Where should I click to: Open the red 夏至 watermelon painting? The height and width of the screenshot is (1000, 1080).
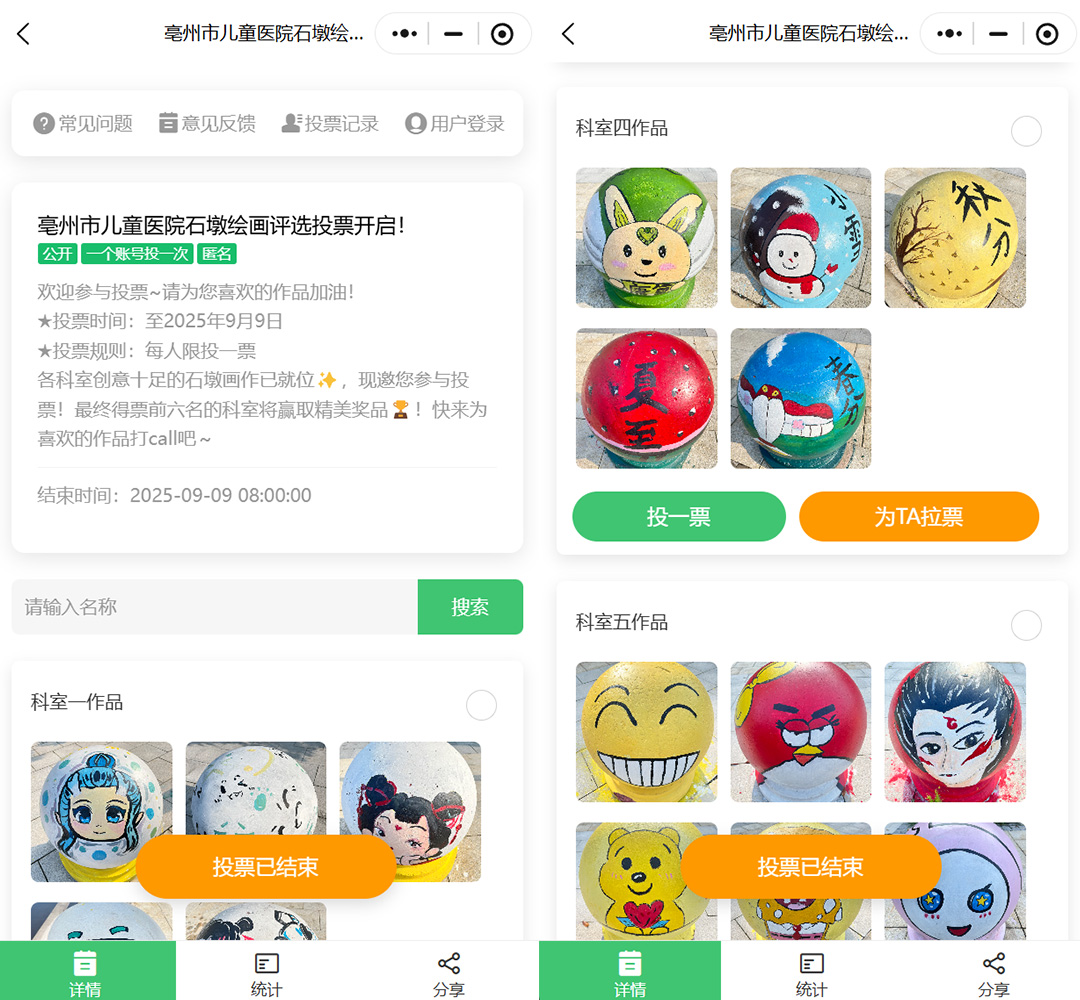[646, 398]
